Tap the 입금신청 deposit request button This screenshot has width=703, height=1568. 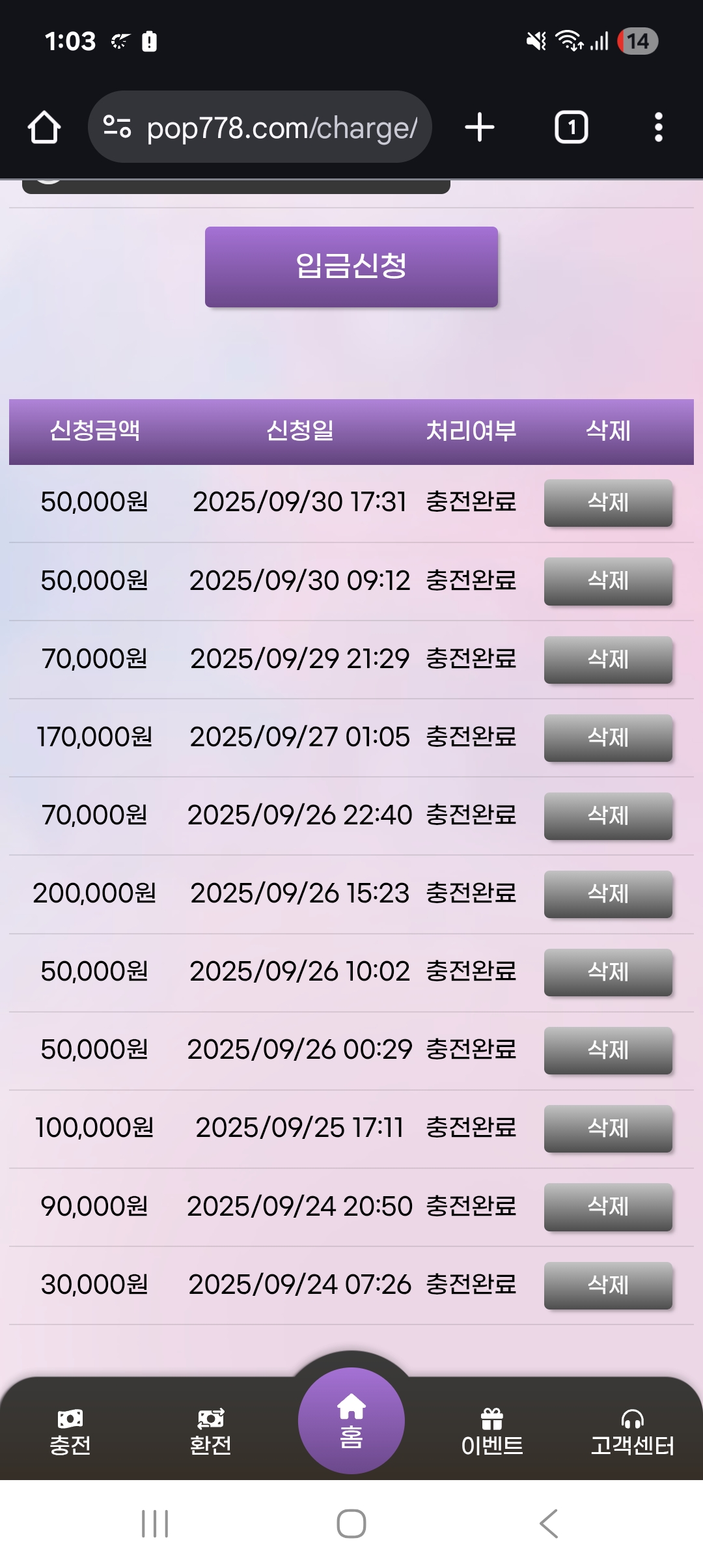(x=351, y=266)
